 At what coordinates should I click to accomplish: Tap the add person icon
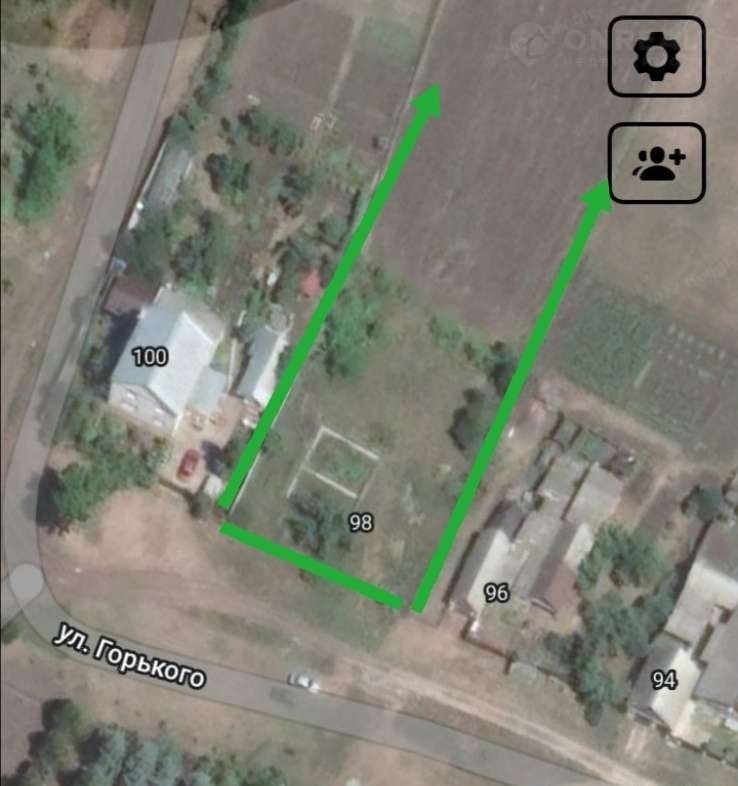point(657,162)
